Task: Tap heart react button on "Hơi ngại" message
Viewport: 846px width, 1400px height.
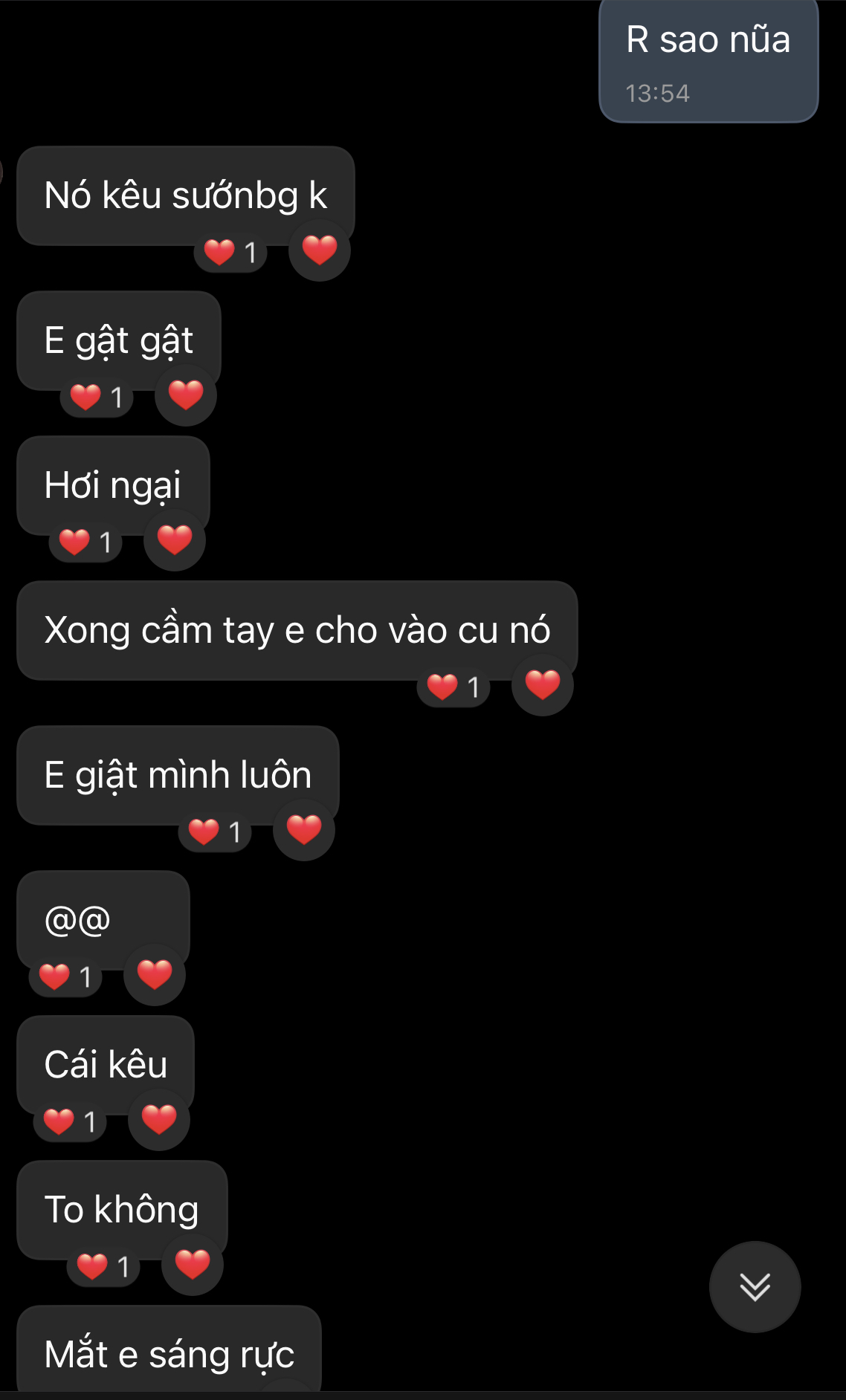Action: pos(175,540)
